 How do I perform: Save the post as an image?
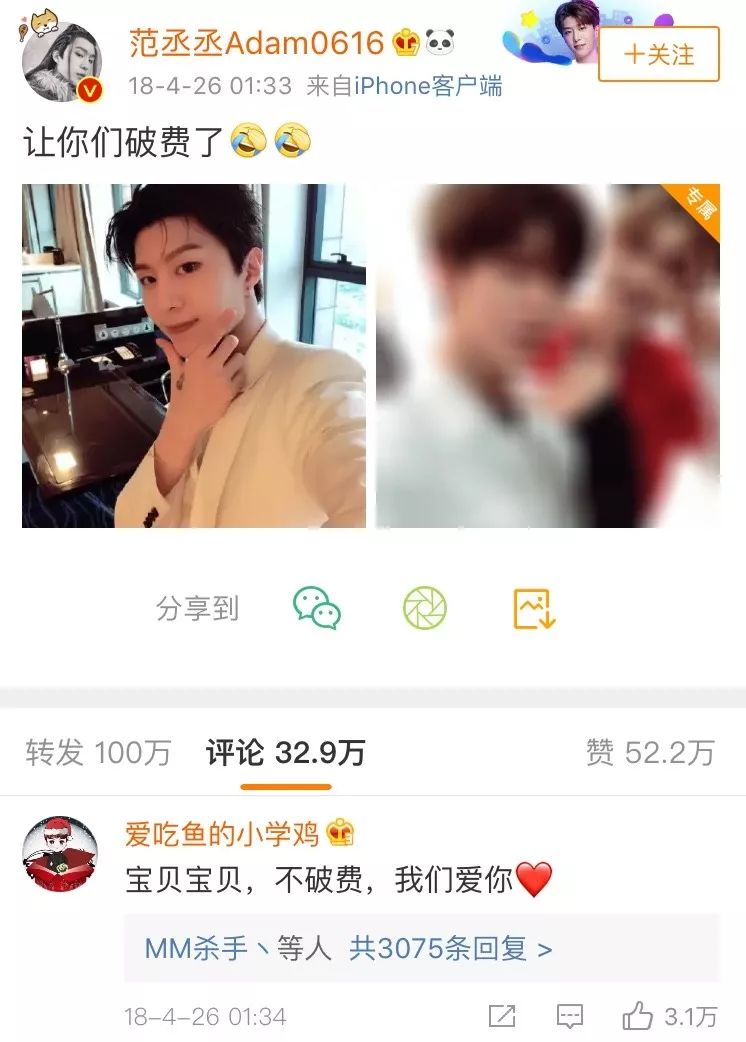tap(534, 608)
